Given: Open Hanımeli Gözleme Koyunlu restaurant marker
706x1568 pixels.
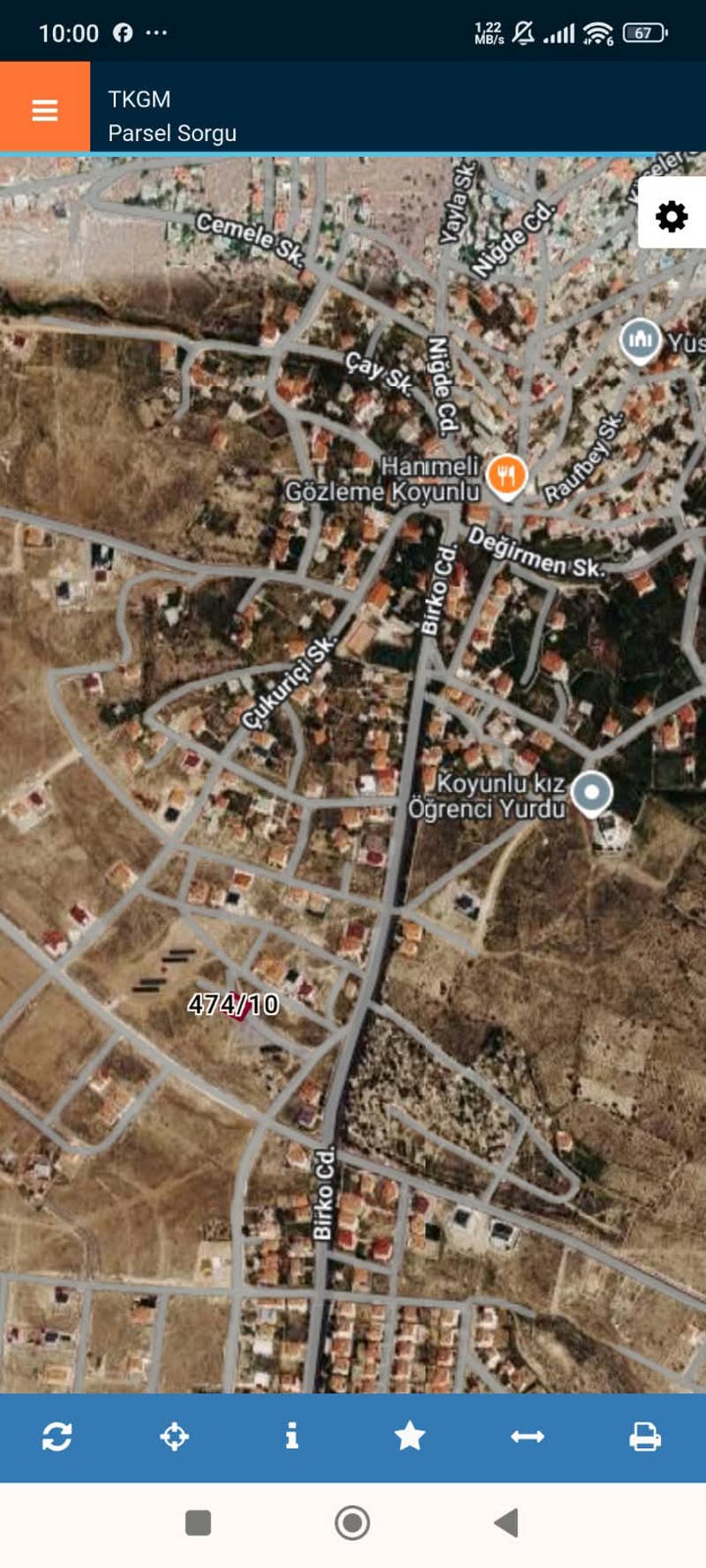Looking at the screenshot, I should [507, 477].
